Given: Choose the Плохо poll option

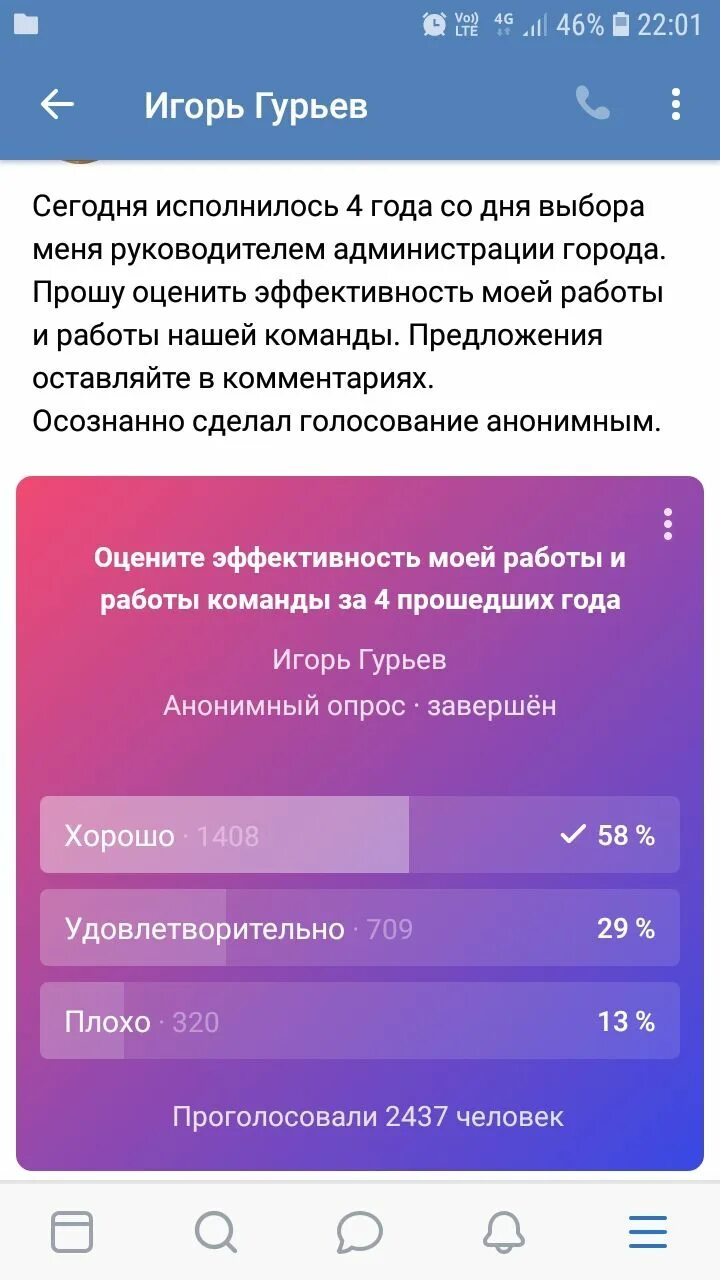Looking at the screenshot, I should pos(360,1021).
